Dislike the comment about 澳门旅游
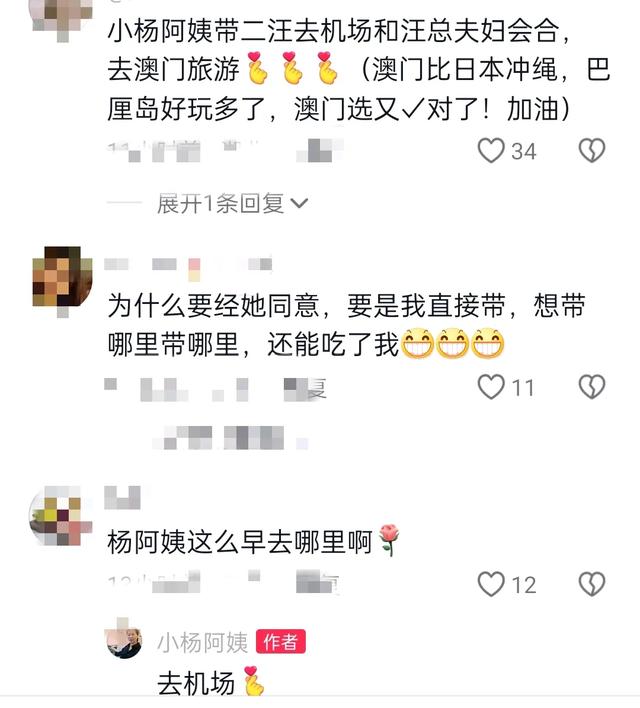 click(592, 151)
